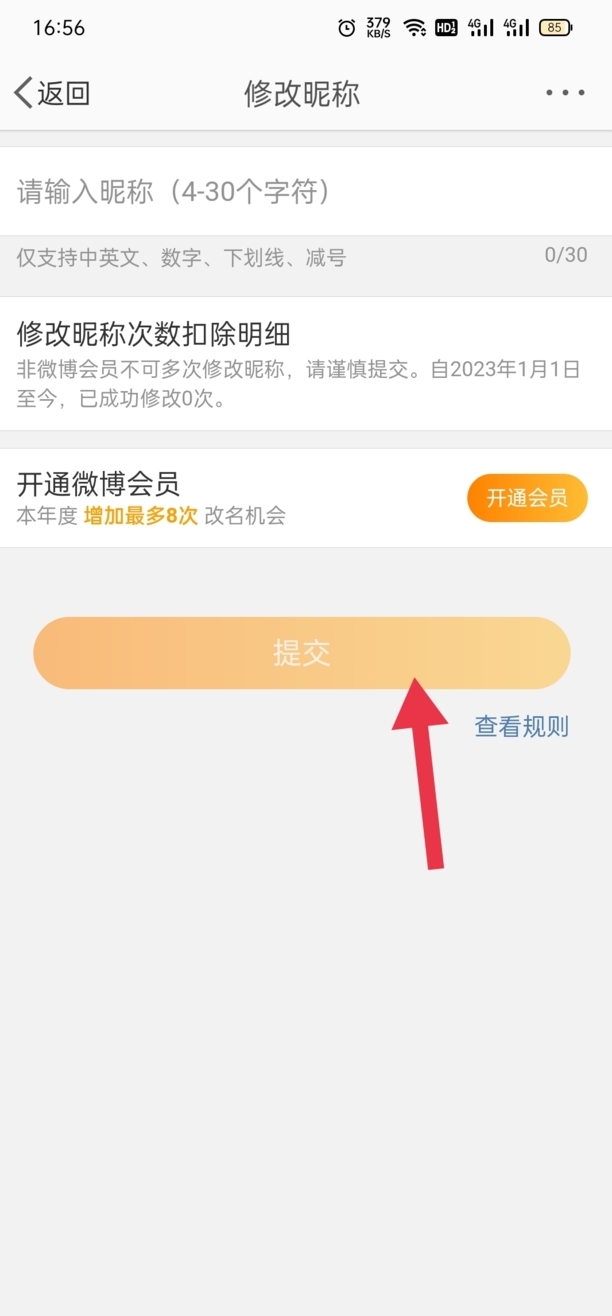Open the 查看规则 link
The image size is (612, 1316).
click(521, 726)
